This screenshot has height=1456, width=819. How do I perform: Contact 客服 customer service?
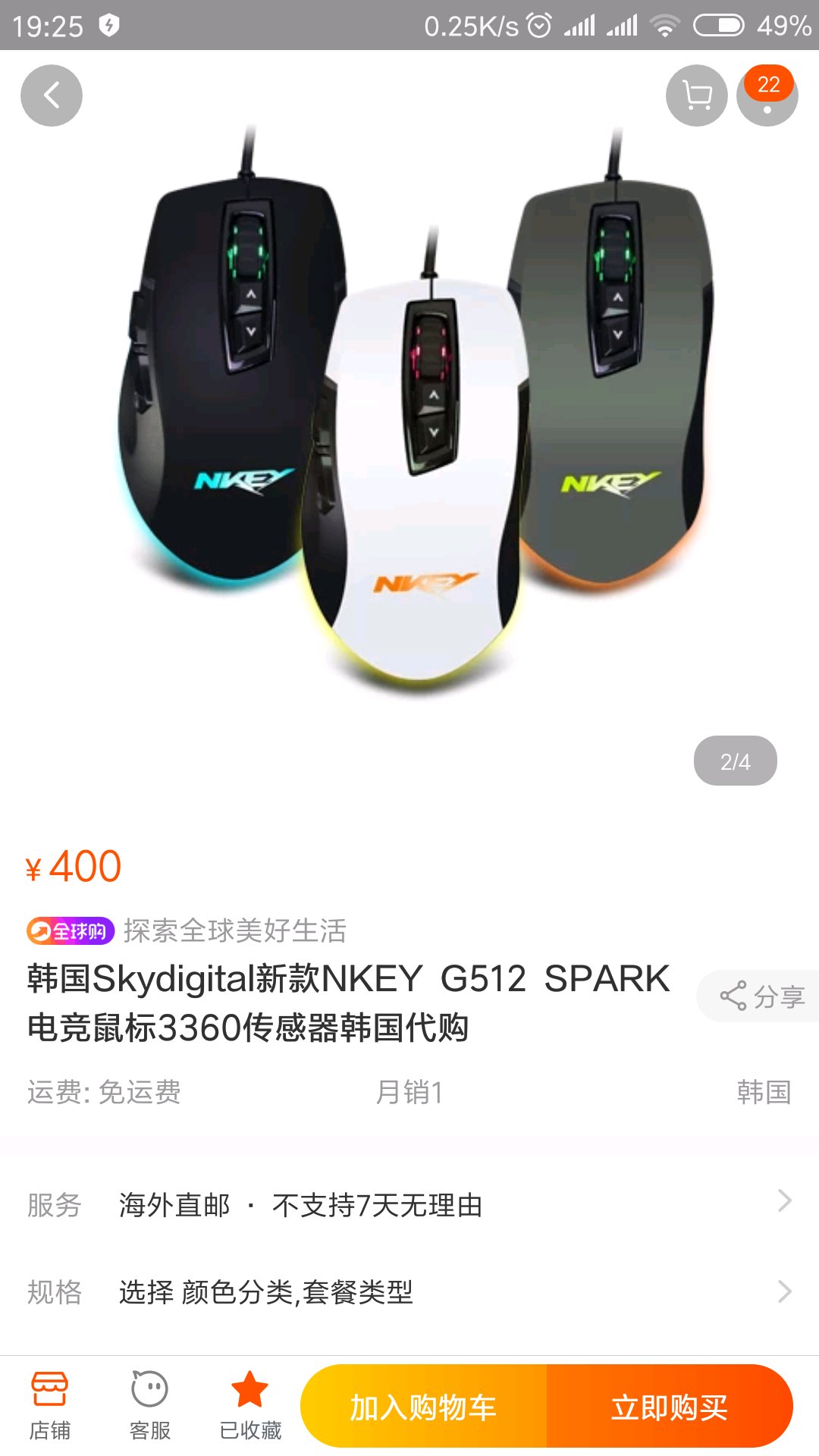point(149,1405)
